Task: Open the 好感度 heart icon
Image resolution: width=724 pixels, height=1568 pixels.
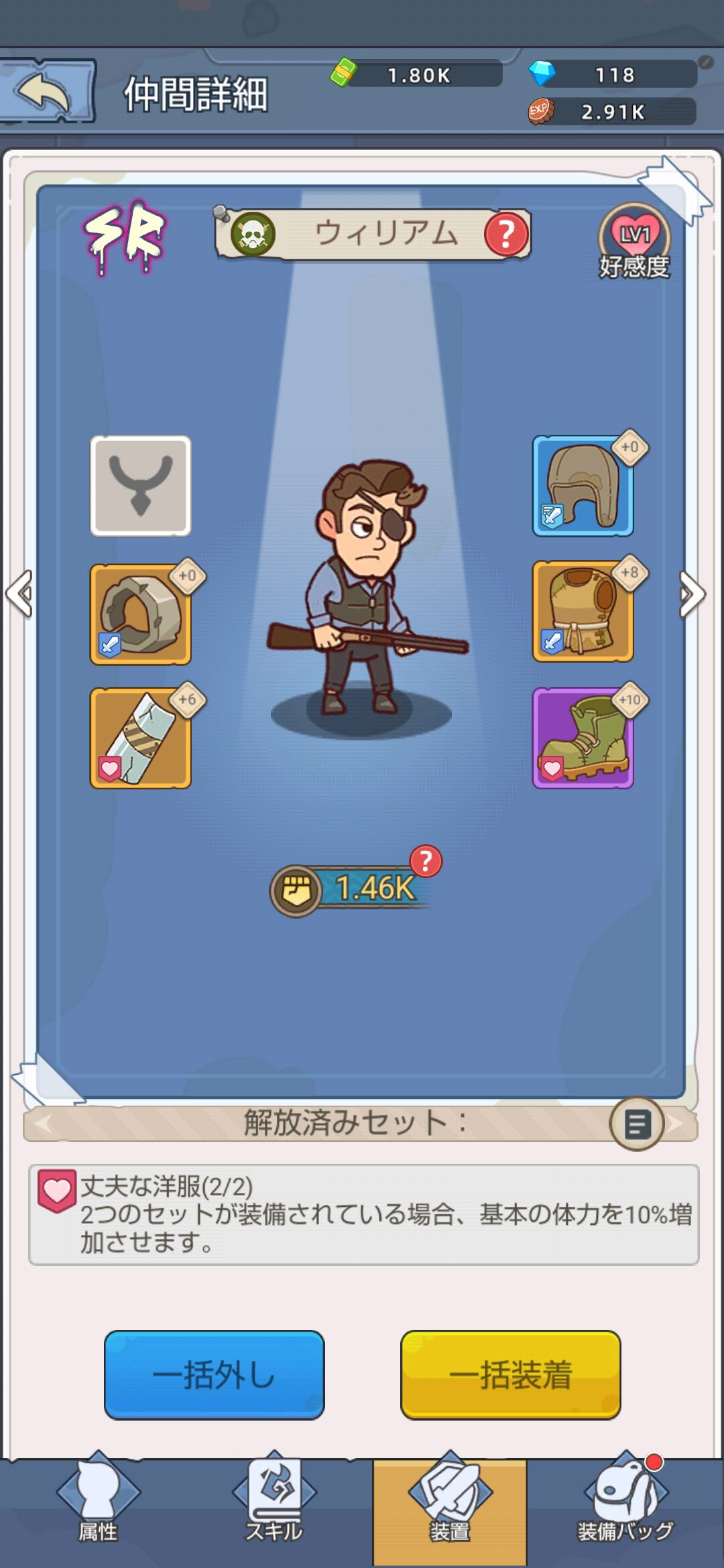Action: click(634, 241)
